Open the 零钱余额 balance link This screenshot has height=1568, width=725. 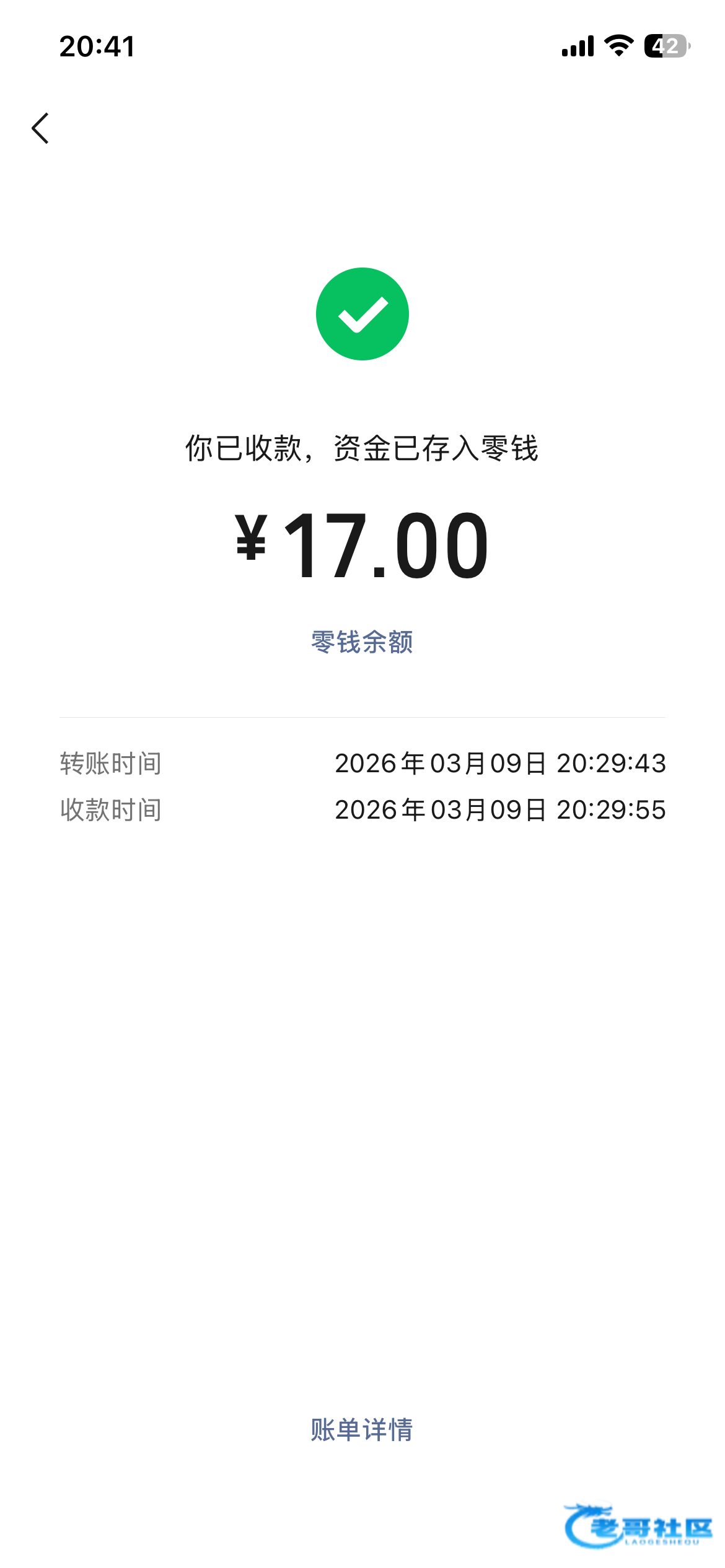[x=362, y=642]
